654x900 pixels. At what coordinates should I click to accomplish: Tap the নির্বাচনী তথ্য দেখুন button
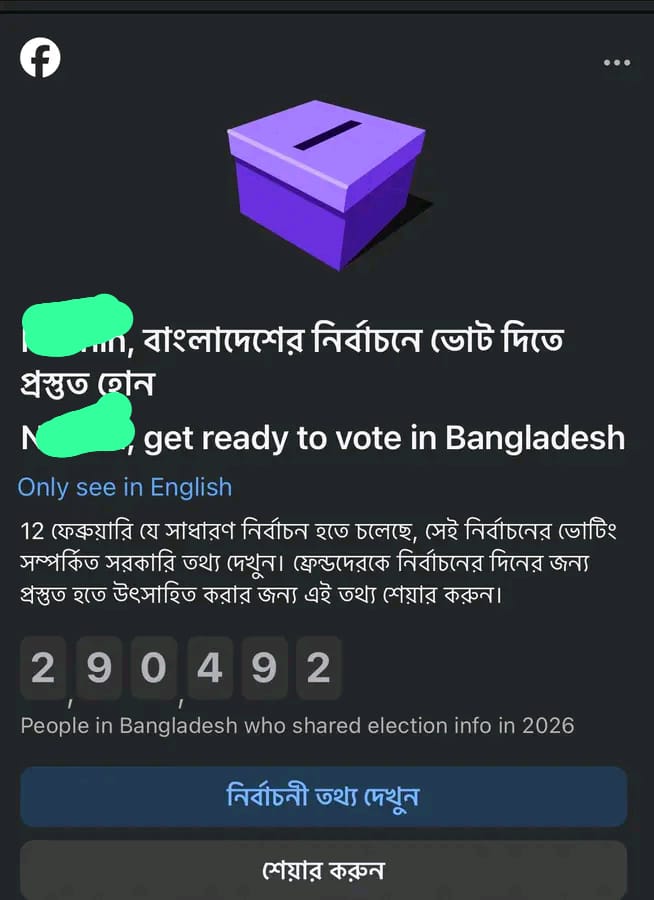[x=323, y=797]
